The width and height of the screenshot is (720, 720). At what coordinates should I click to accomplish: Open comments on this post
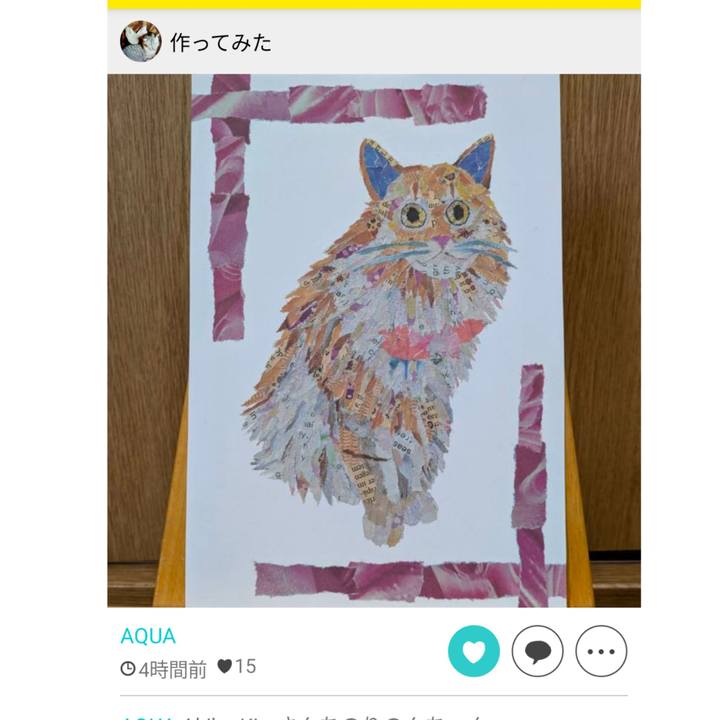click(537, 651)
